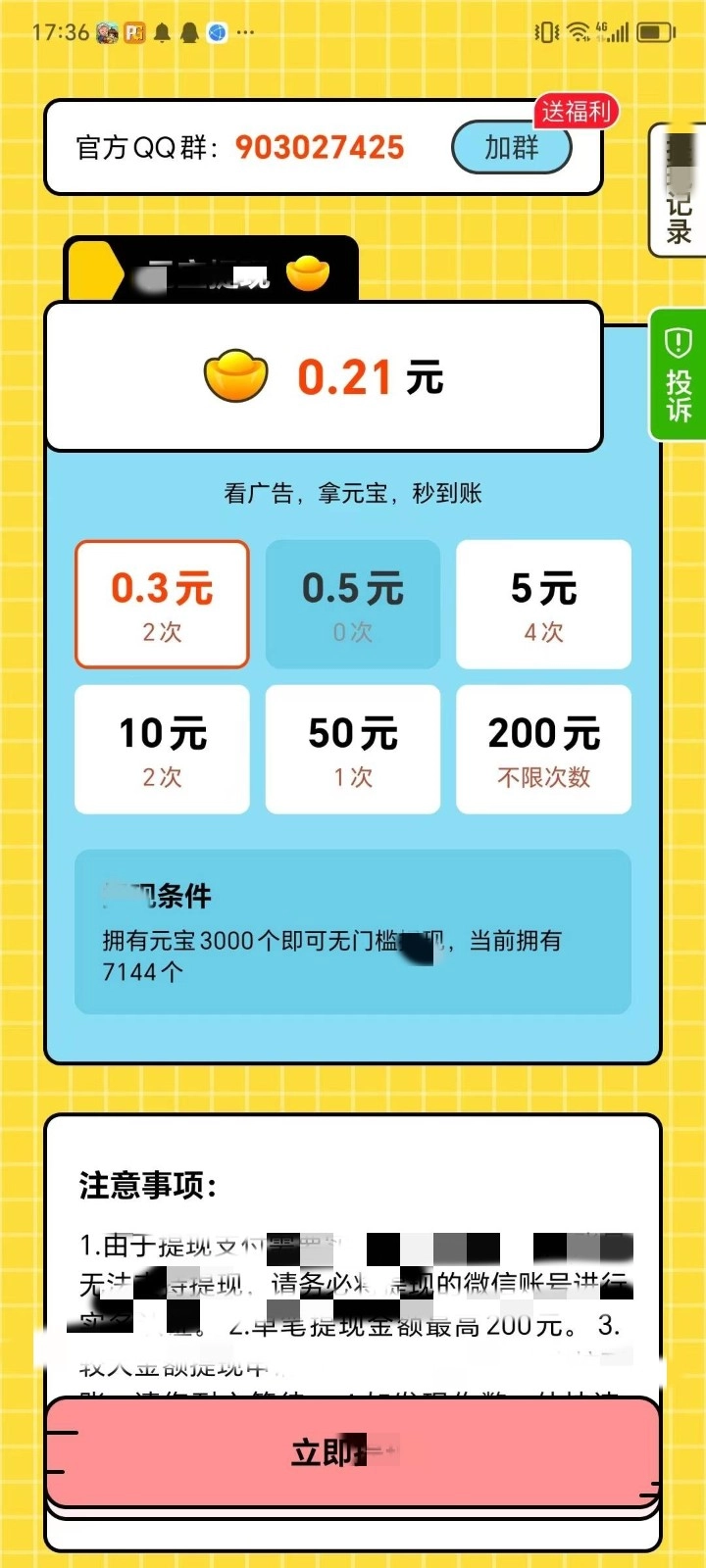
Task: Switch to the 50元 withdrawal tier
Action: point(353,748)
